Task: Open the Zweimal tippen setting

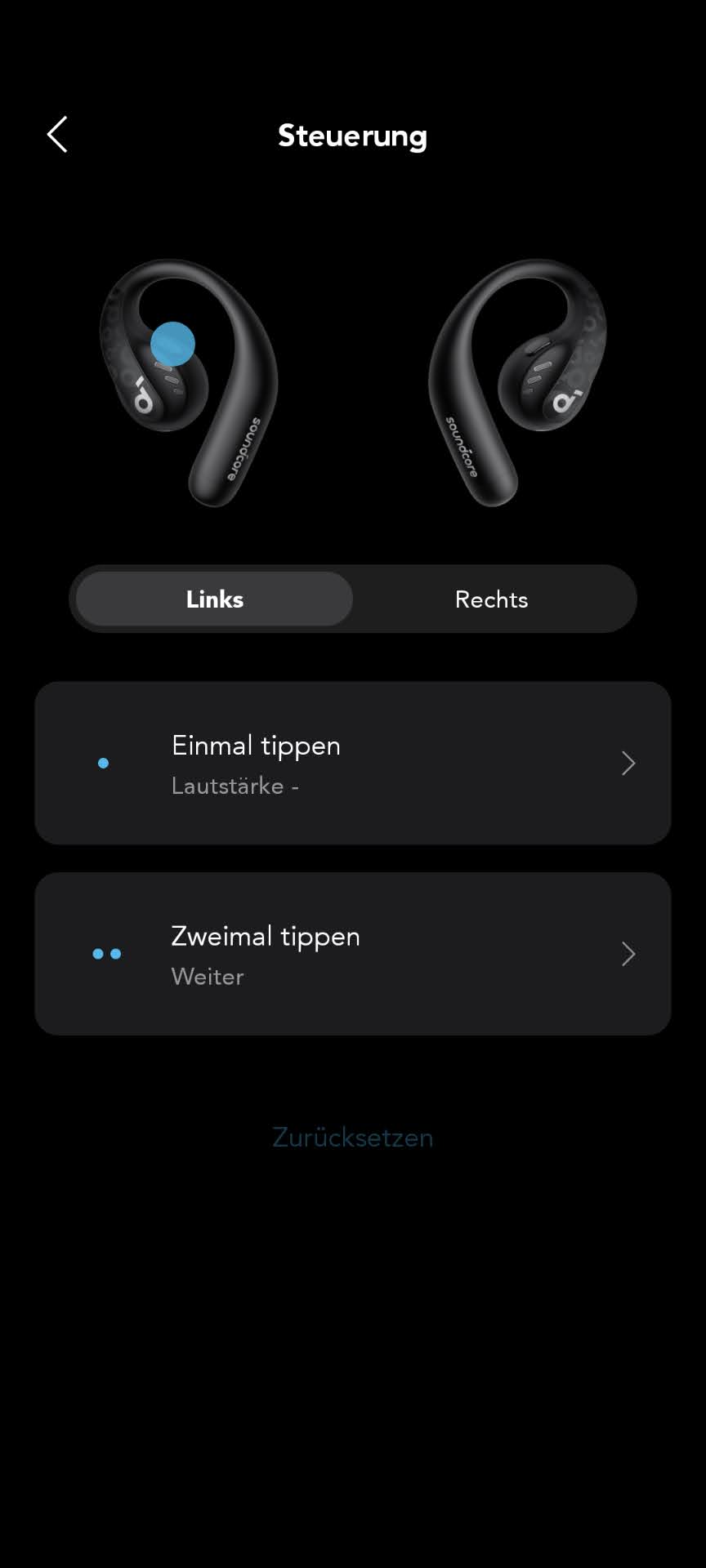Action: tap(353, 954)
